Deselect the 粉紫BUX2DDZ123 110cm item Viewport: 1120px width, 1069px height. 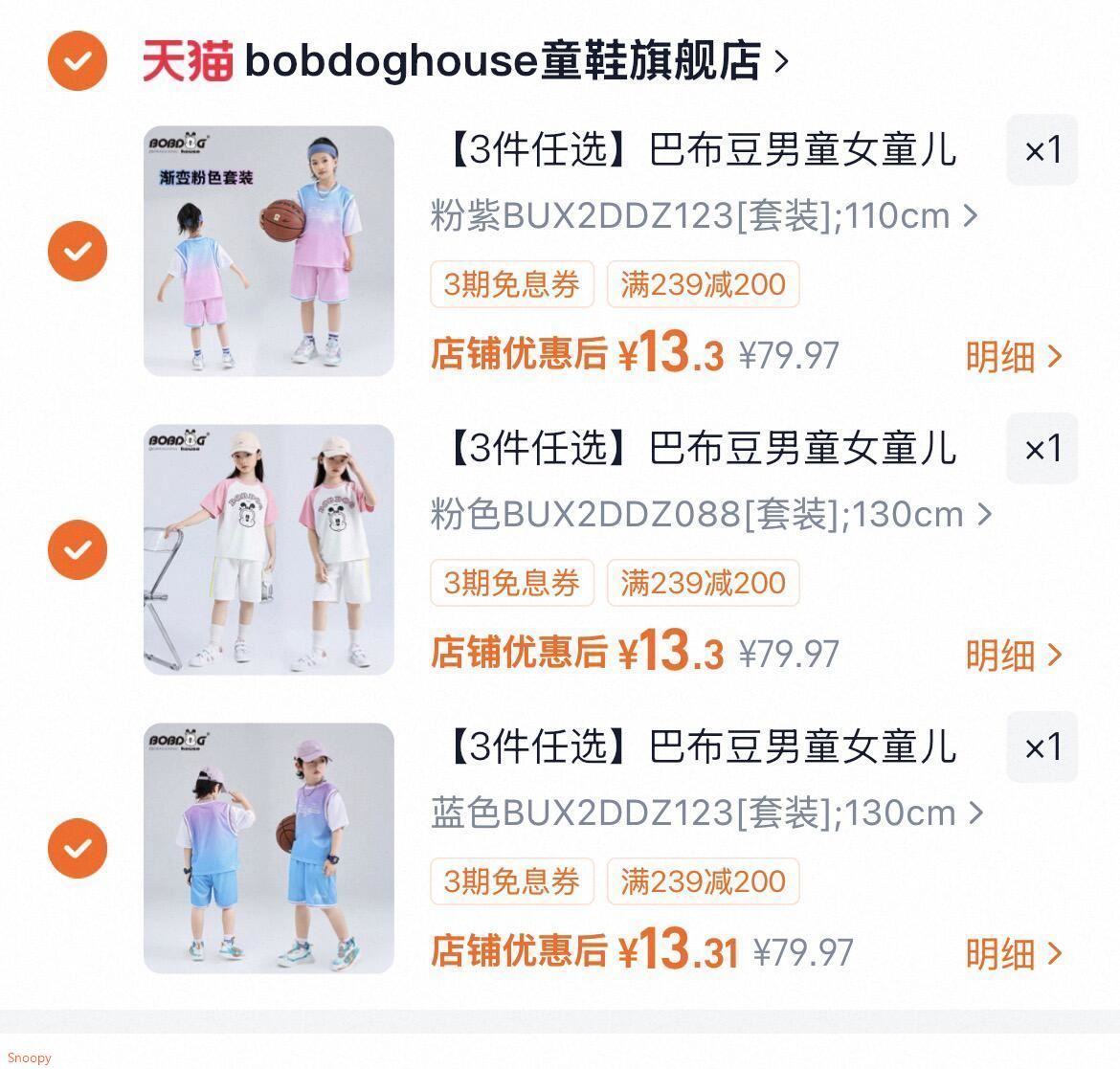point(78,251)
